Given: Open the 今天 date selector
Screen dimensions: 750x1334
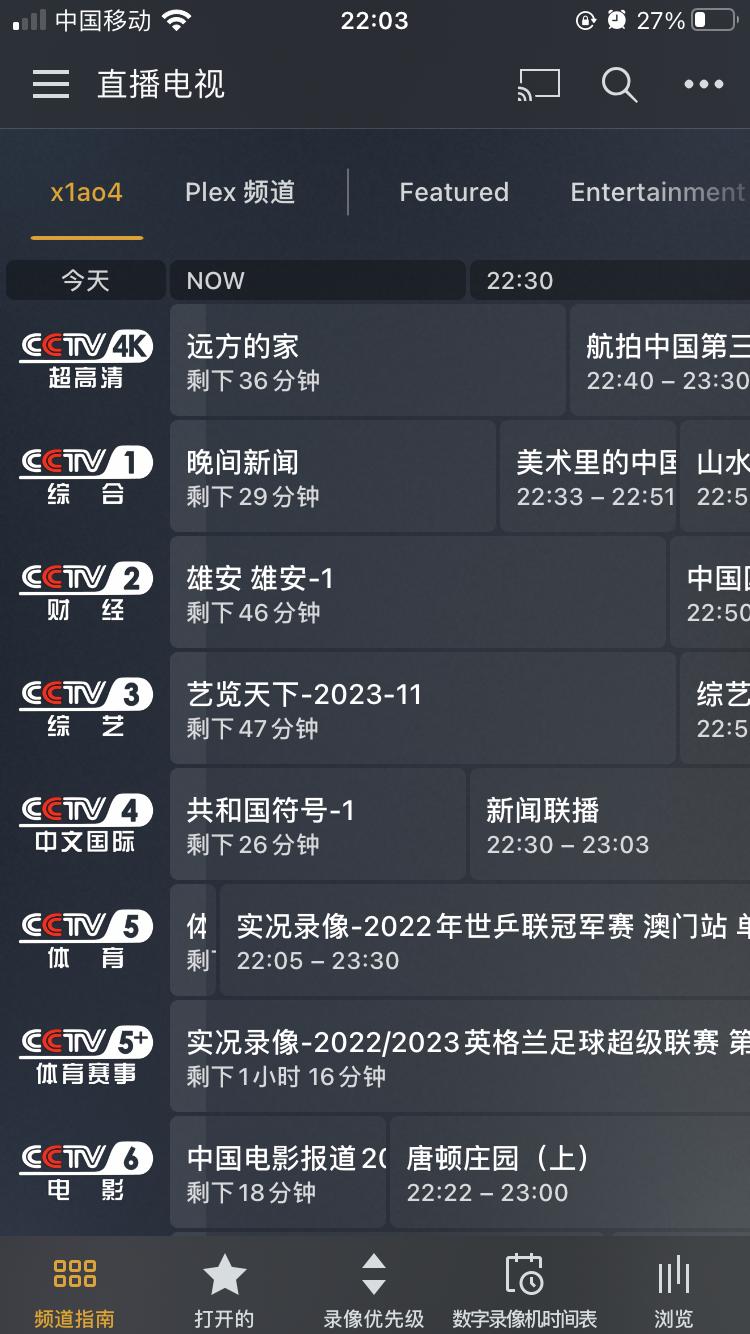Looking at the screenshot, I should (86, 280).
